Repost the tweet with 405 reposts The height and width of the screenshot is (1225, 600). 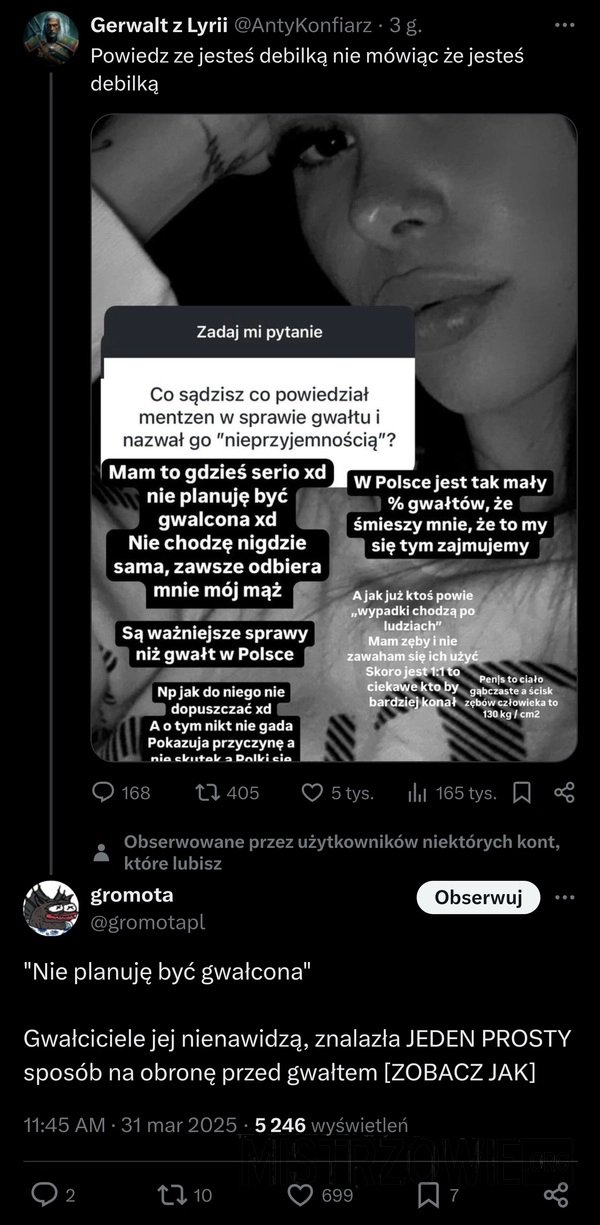tap(226, 793)
